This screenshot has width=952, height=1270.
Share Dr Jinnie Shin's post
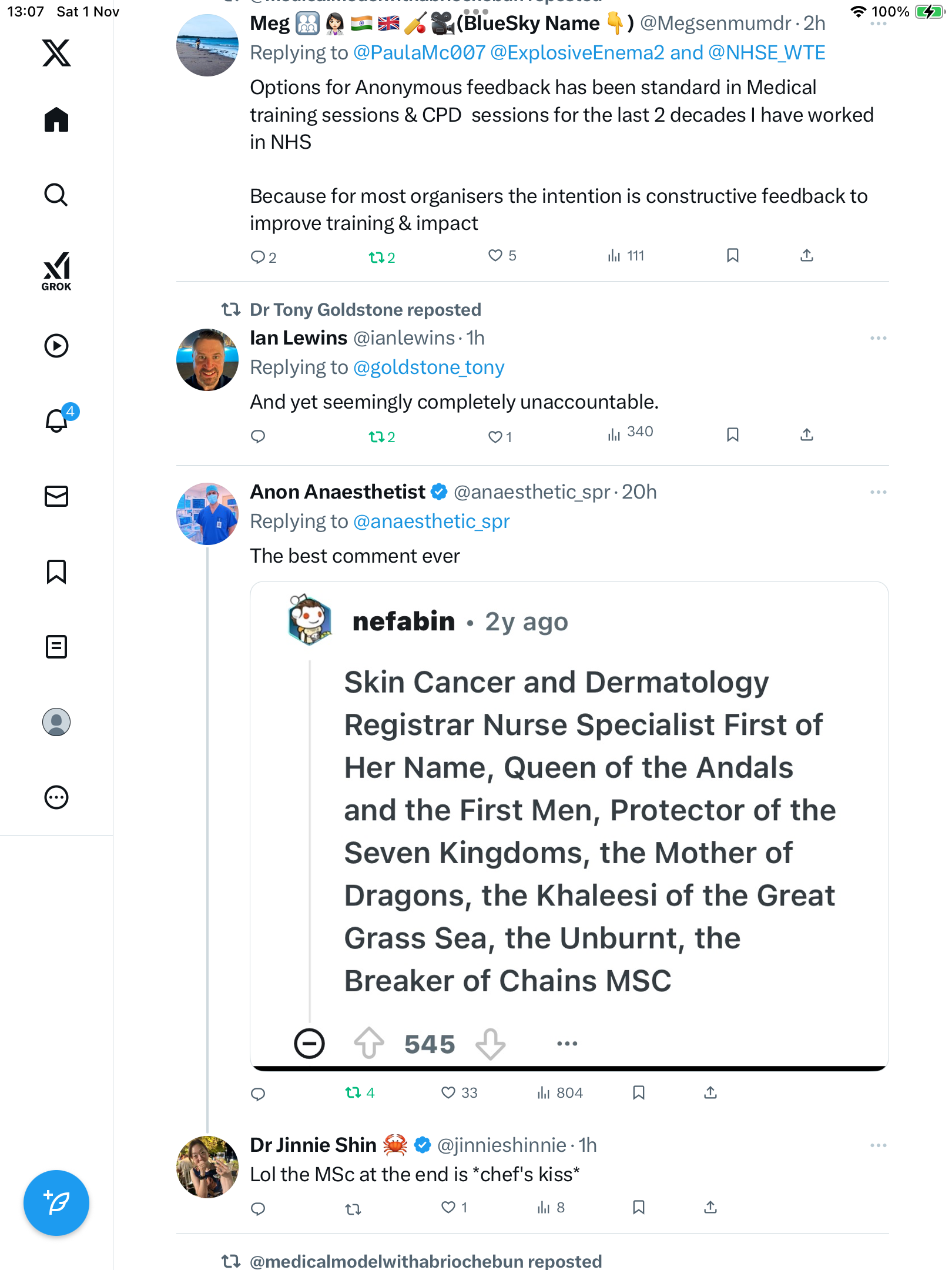tap(710, 1207)
